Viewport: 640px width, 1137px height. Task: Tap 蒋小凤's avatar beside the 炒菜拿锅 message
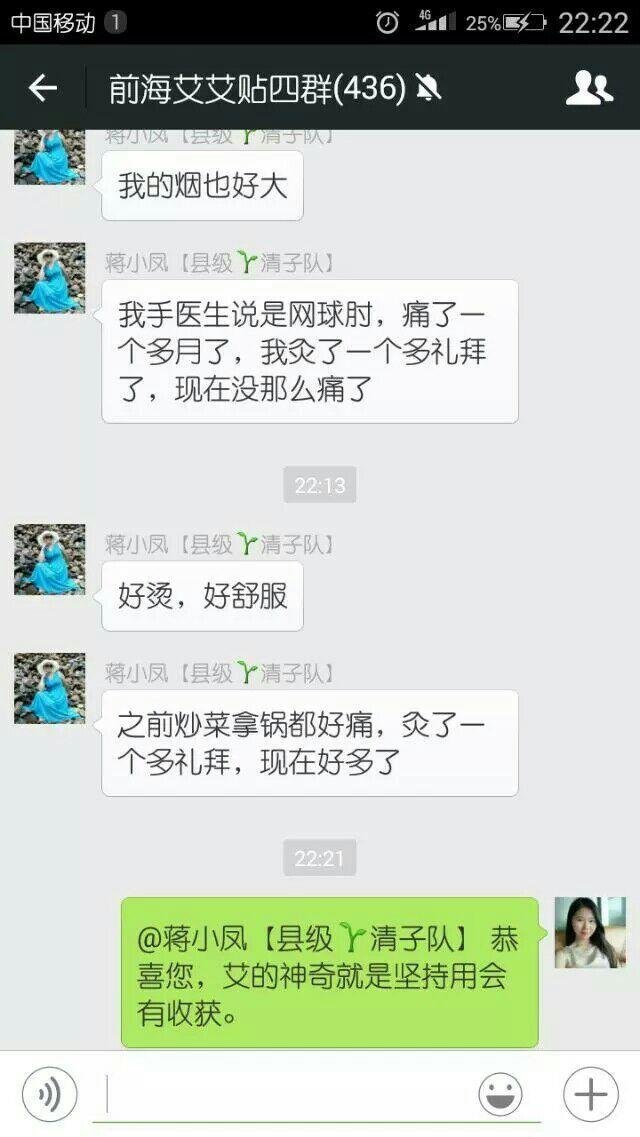(49, 688)
